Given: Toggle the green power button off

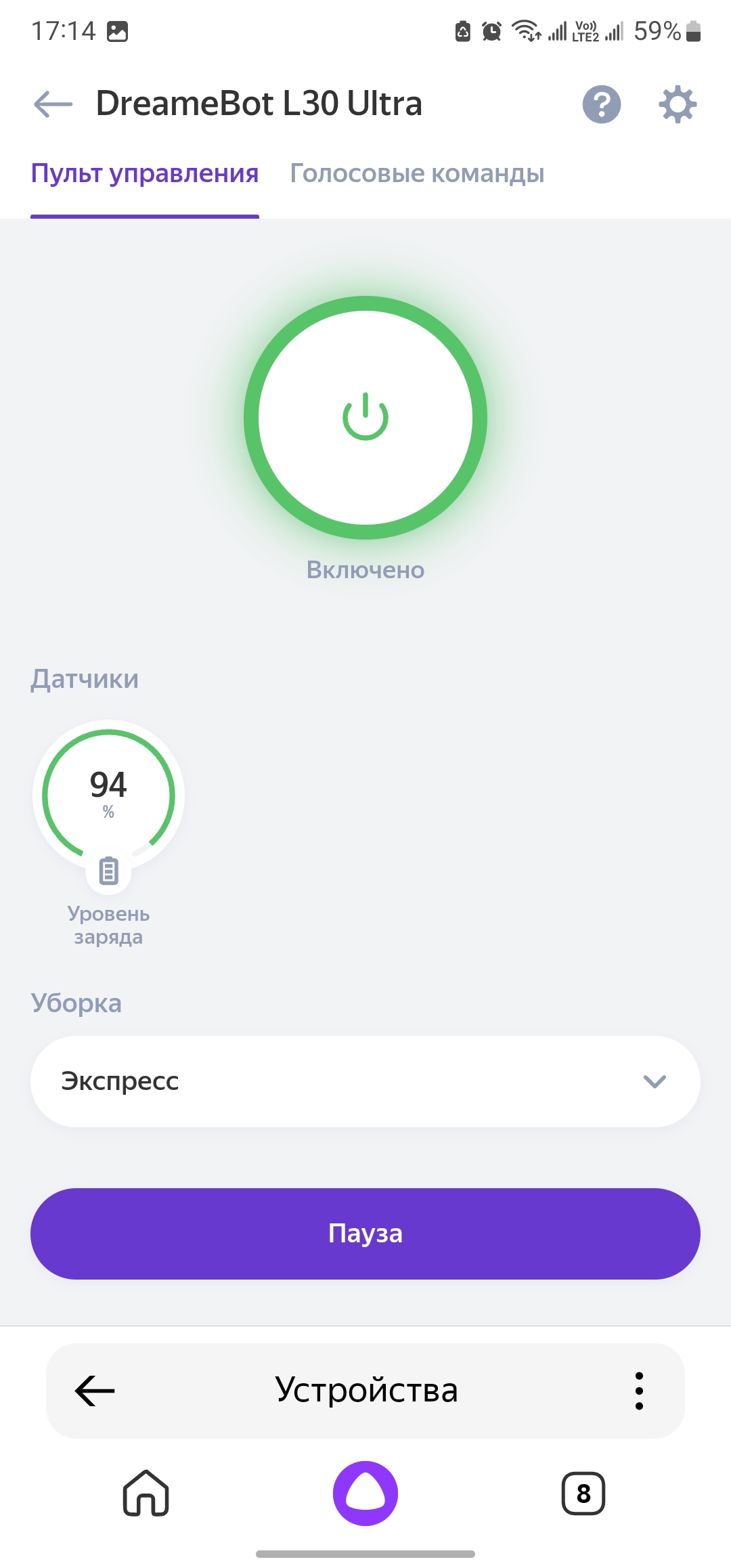Looking at the screenshot, I should 365,417.
